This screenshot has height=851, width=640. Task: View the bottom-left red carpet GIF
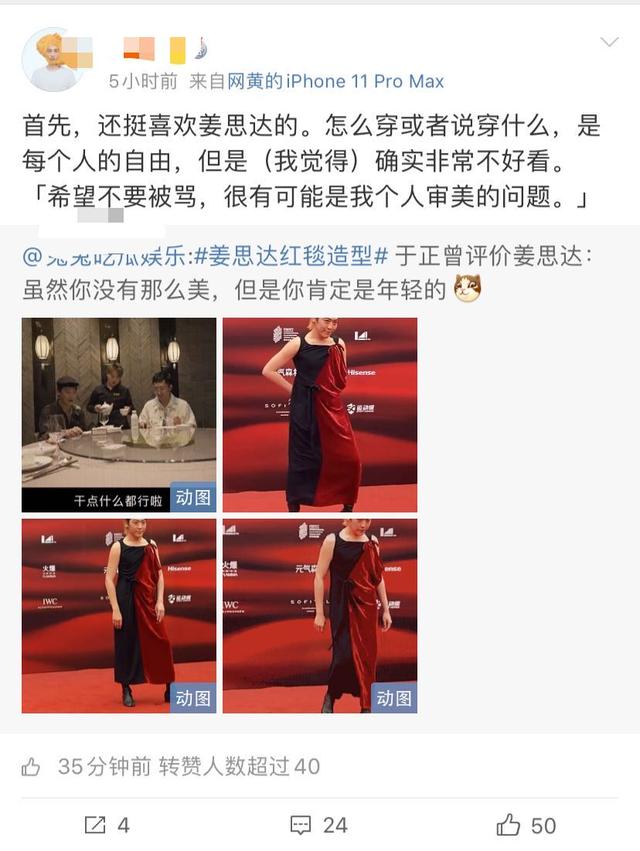[119, 615]
